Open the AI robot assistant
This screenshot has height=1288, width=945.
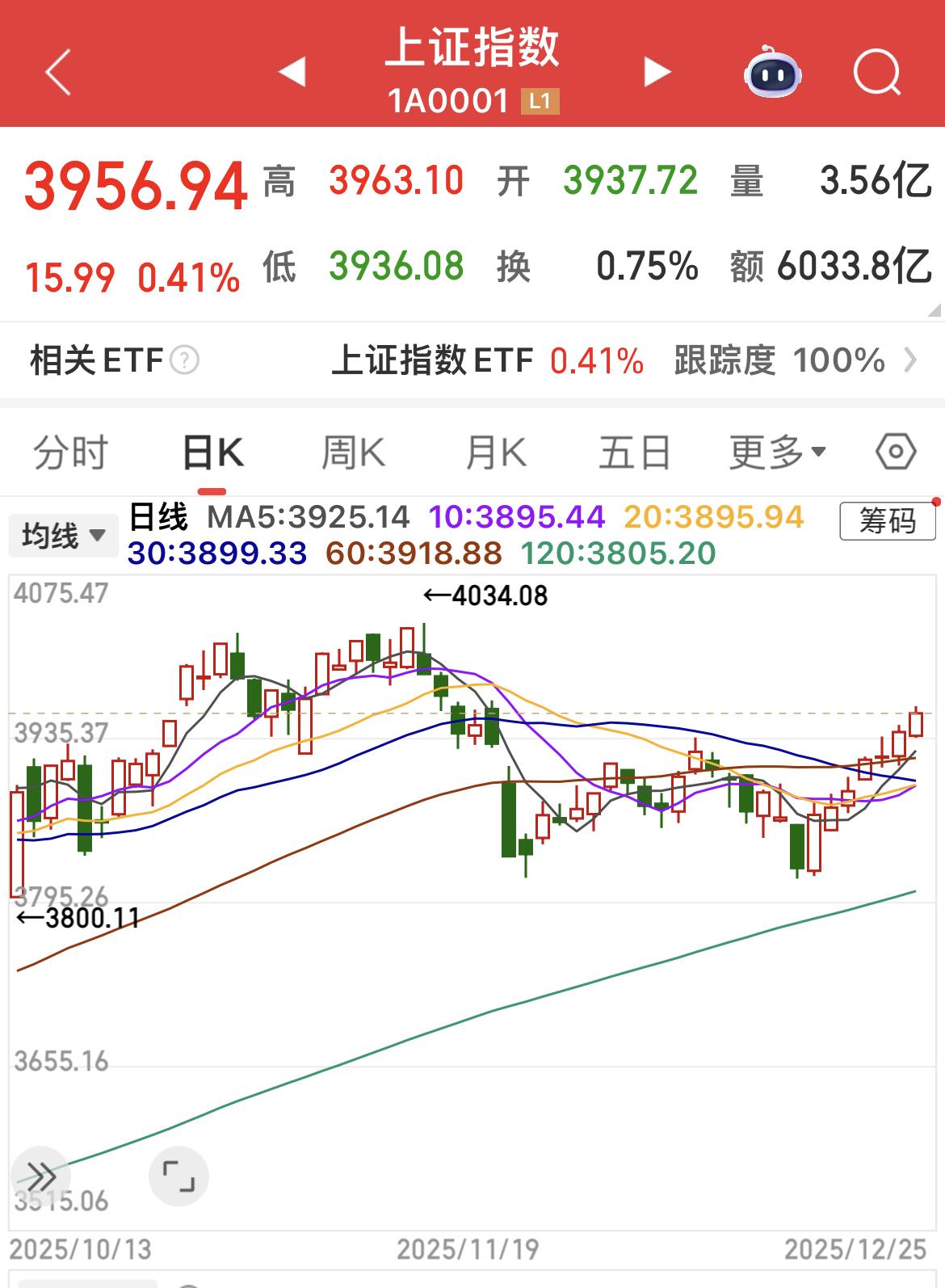(x=771, y=72)
